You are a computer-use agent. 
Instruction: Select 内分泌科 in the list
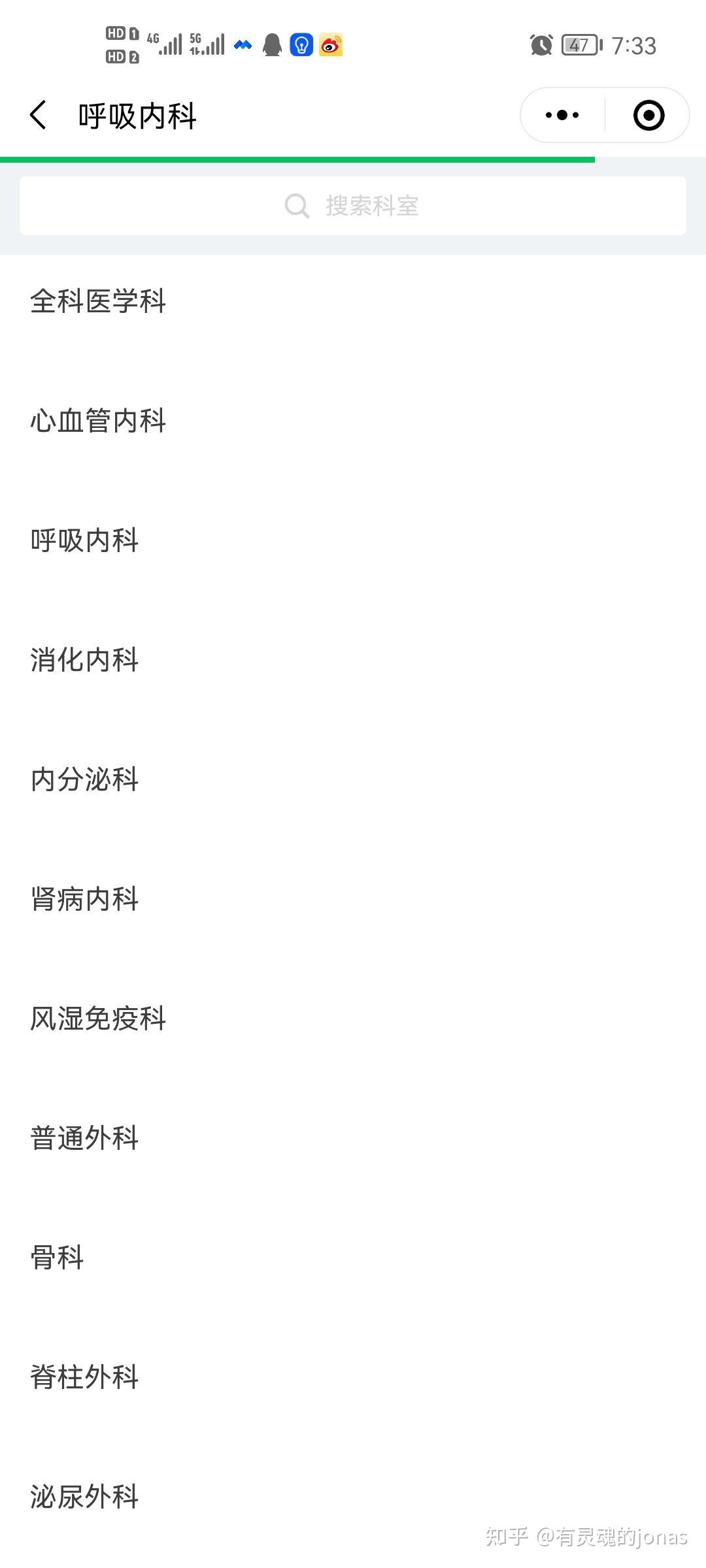click(85, 779)
